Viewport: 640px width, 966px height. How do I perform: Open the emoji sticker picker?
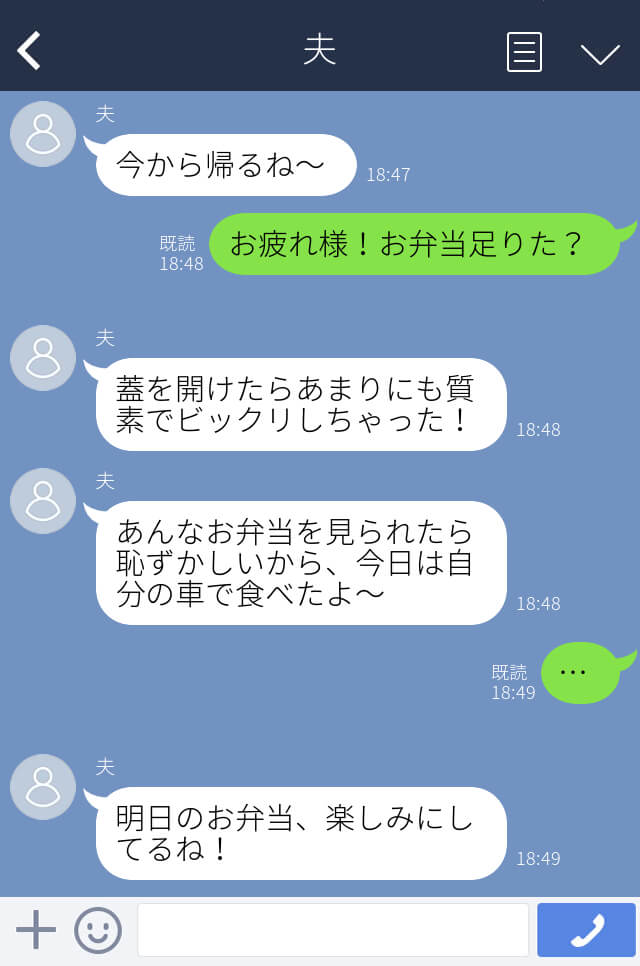(98, 930)
